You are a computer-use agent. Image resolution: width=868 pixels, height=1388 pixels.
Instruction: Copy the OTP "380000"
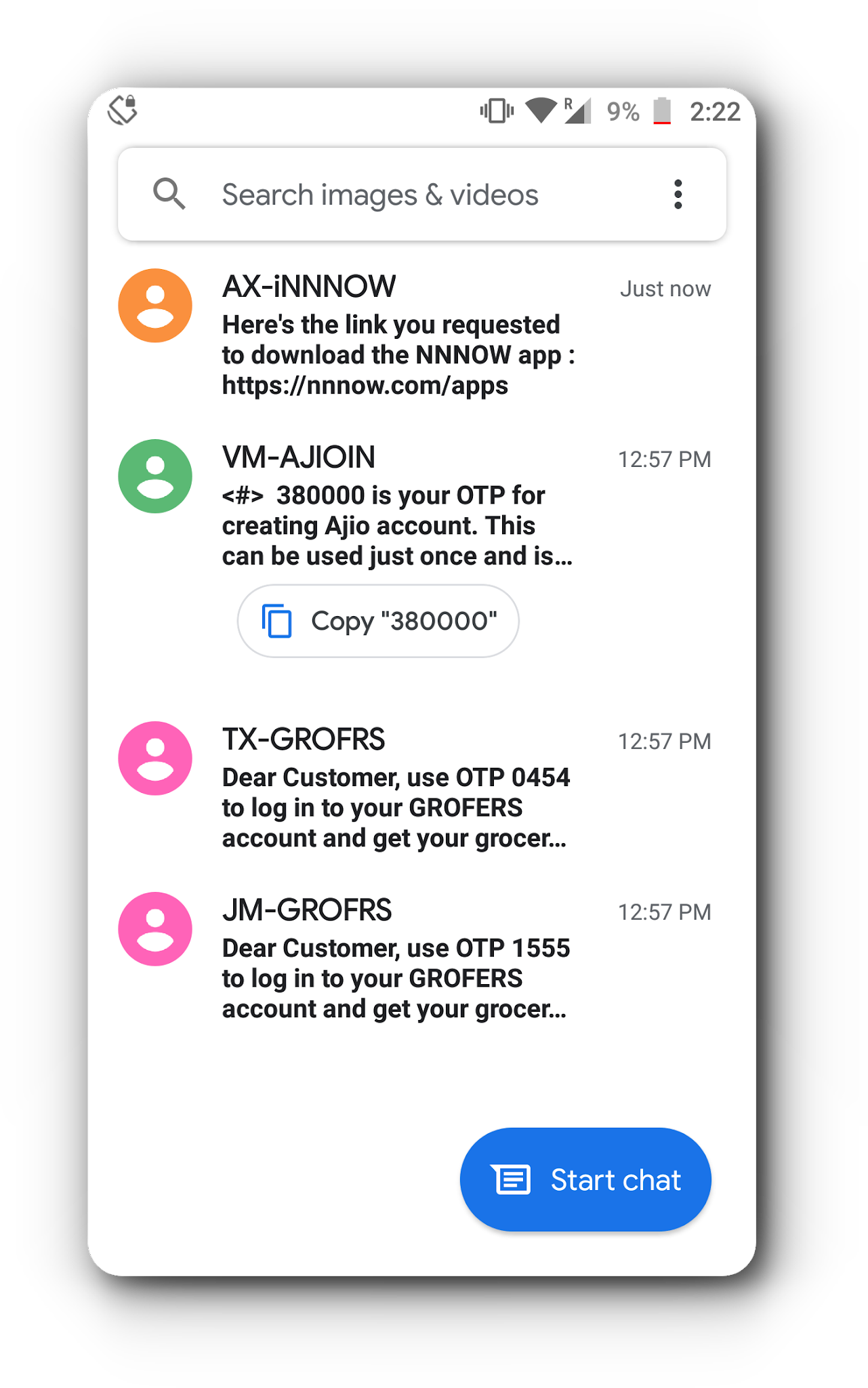(x=378, y=621)
